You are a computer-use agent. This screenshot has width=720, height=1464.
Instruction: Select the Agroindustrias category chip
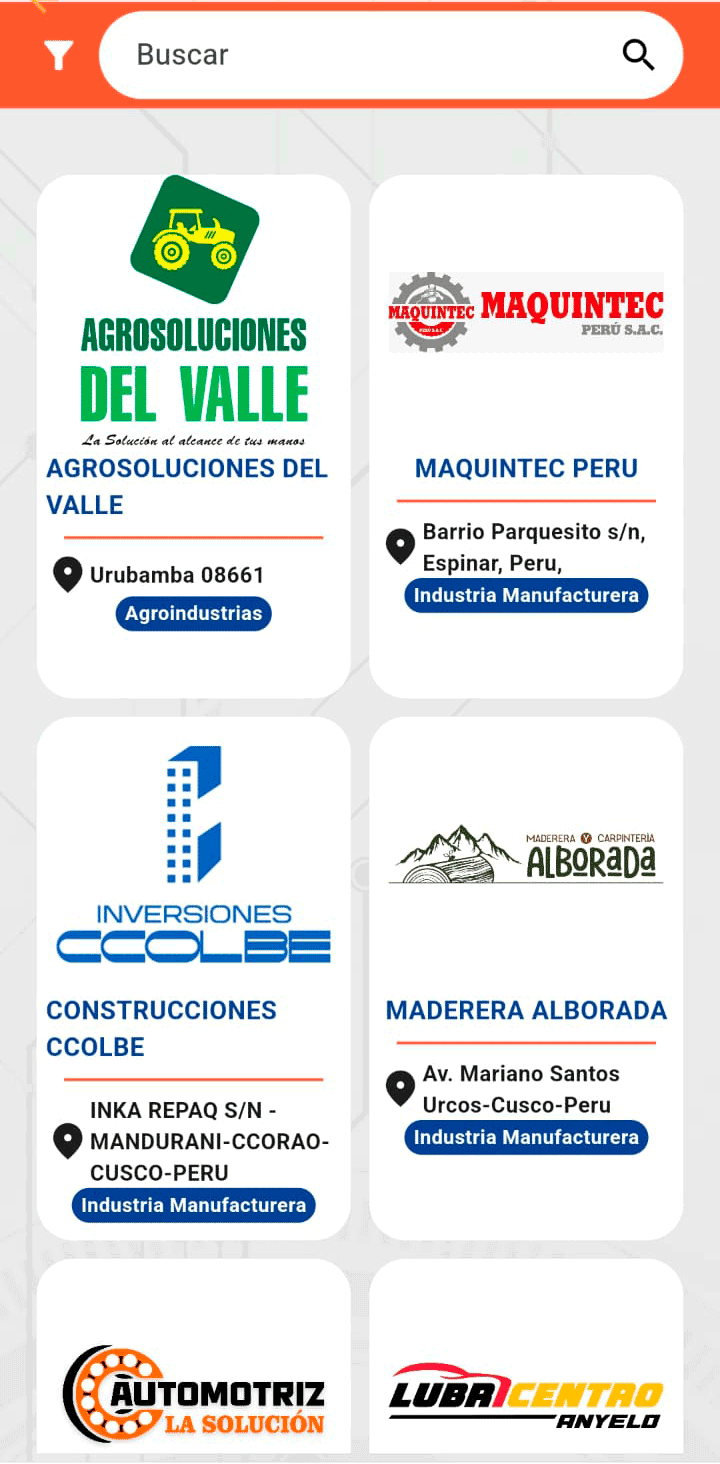(x=193, y=613)
